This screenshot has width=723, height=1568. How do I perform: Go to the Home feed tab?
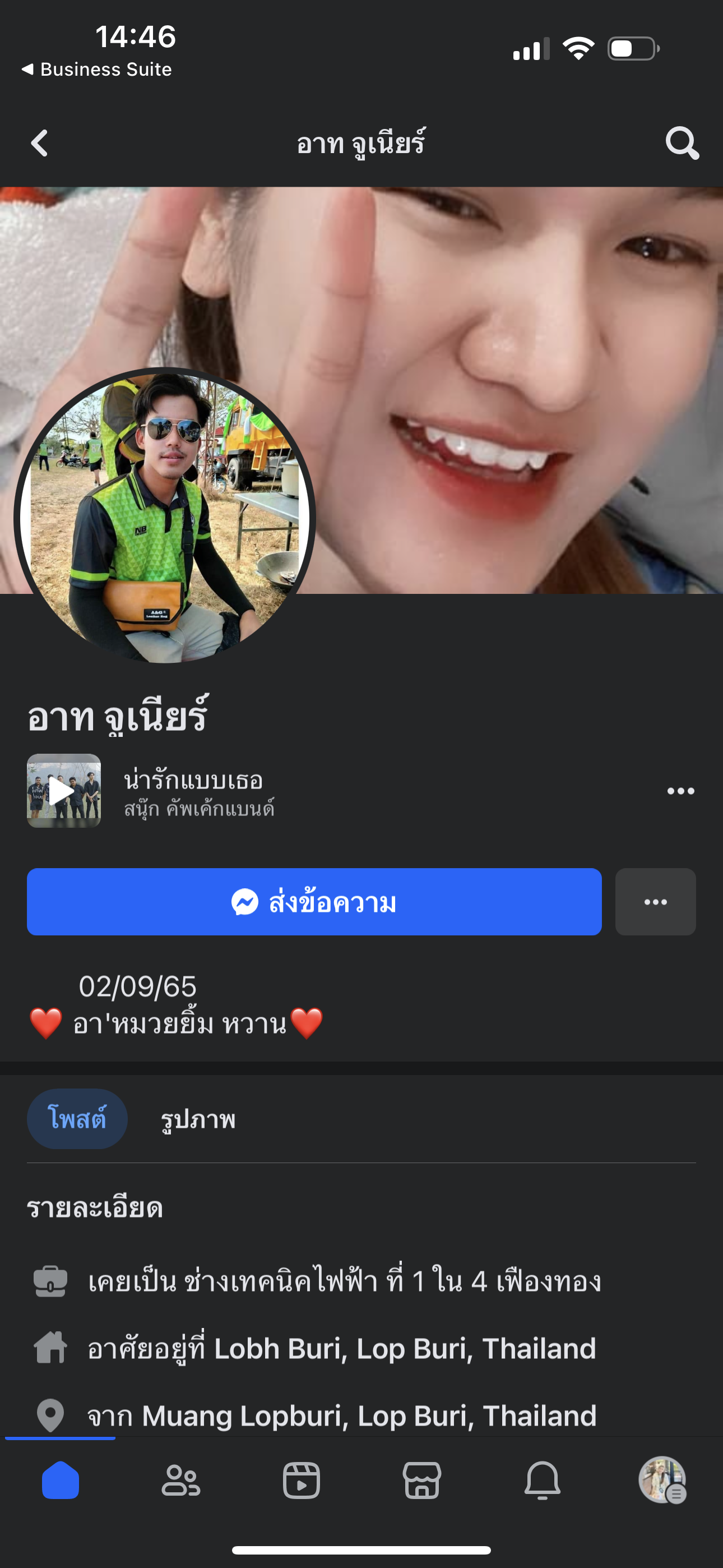point(61,1480)
